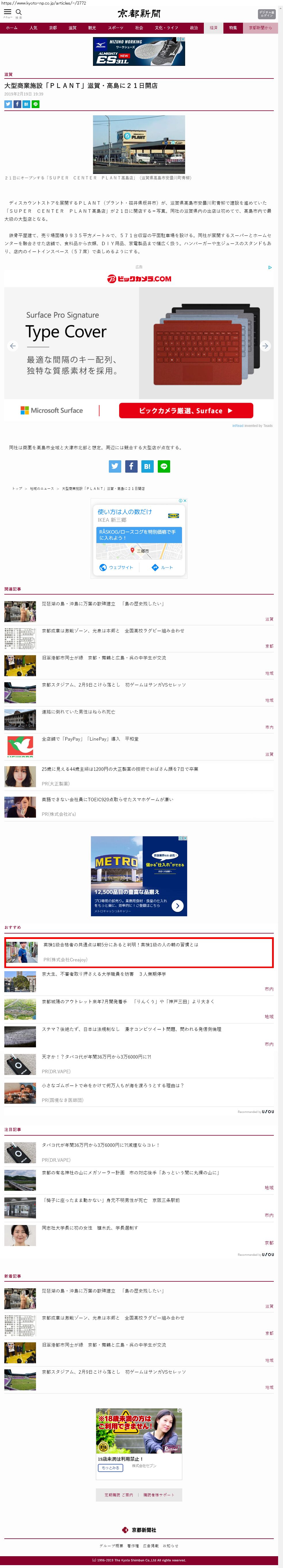The height and width of the screenshot is (1568, 283).
Task: Open the hamburger menu
Action: click(x=7, y=12)
